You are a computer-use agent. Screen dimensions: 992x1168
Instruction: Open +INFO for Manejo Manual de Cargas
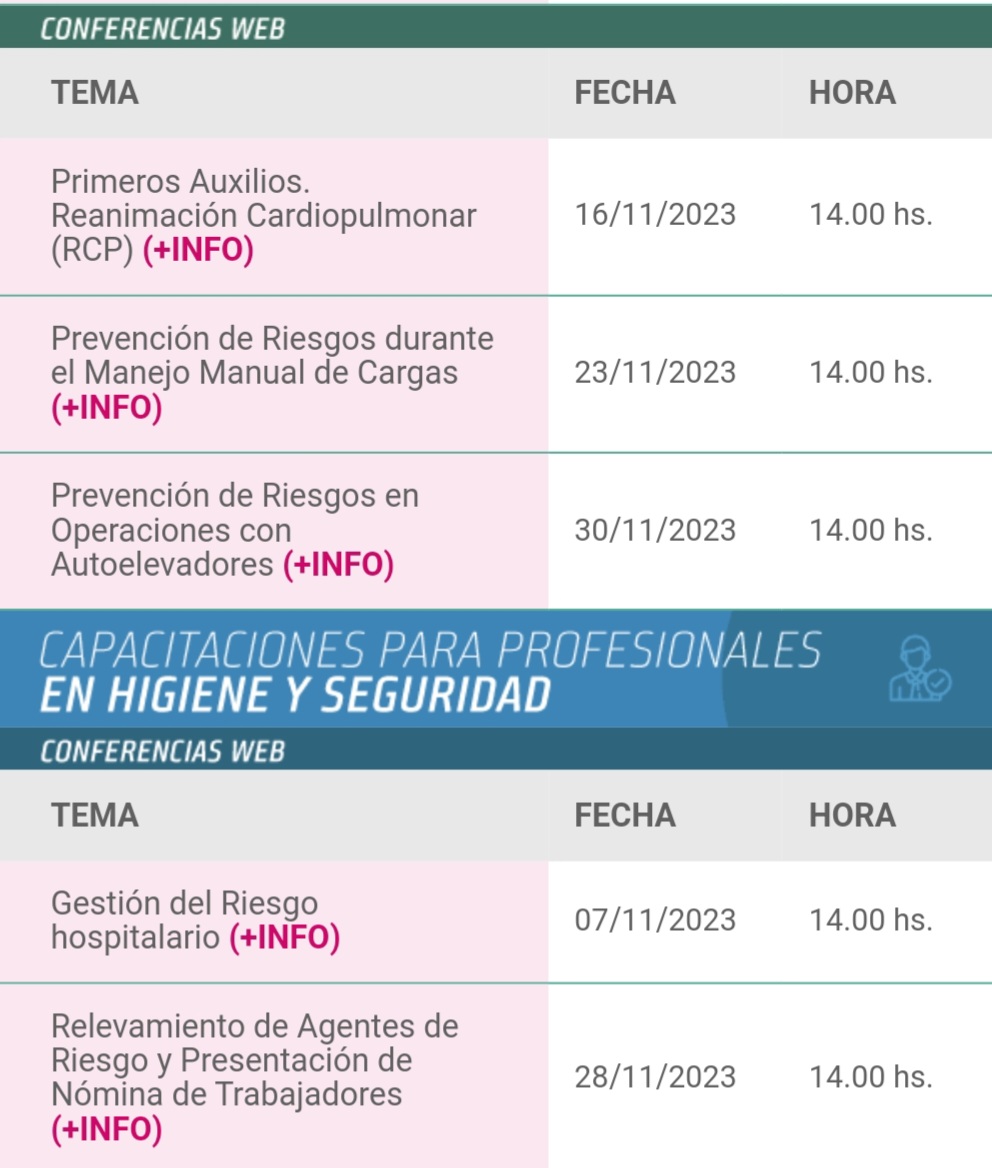point(106,408)
